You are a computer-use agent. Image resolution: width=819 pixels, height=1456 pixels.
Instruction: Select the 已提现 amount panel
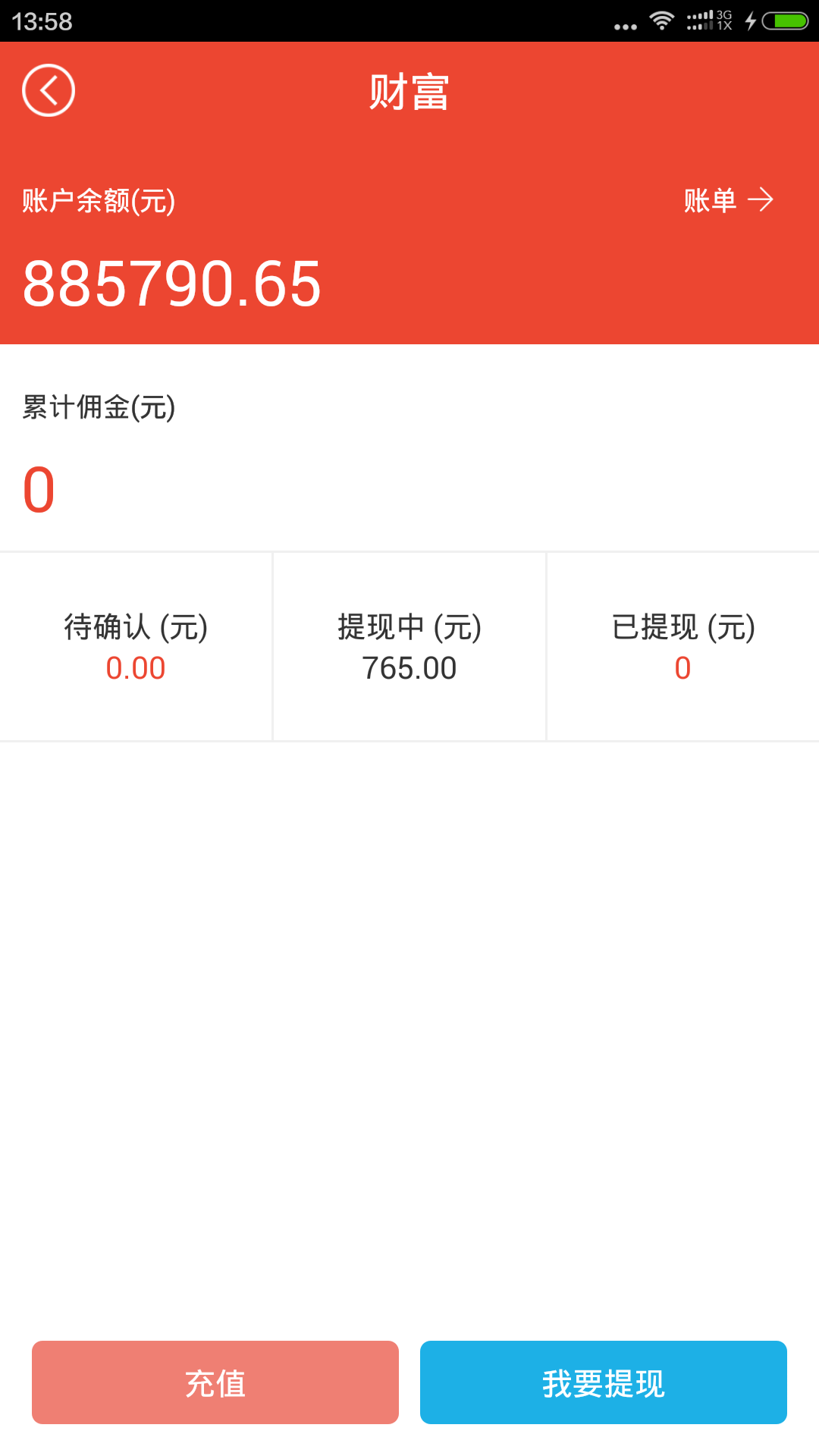click(682, 646)
